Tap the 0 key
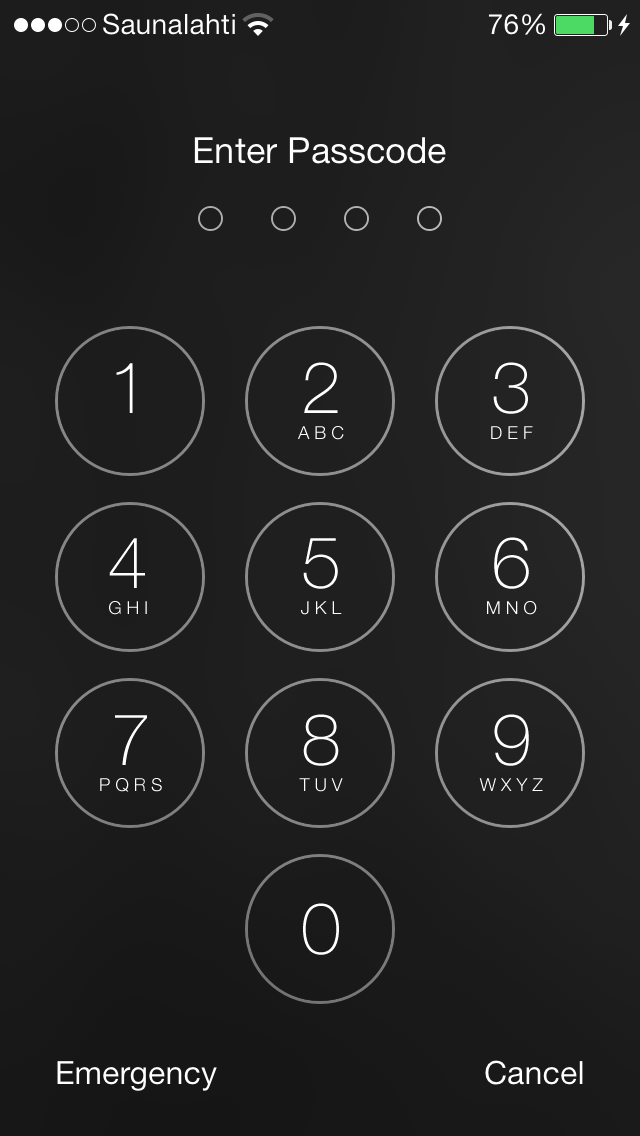 pyautogui.click(x=320, y=929)
